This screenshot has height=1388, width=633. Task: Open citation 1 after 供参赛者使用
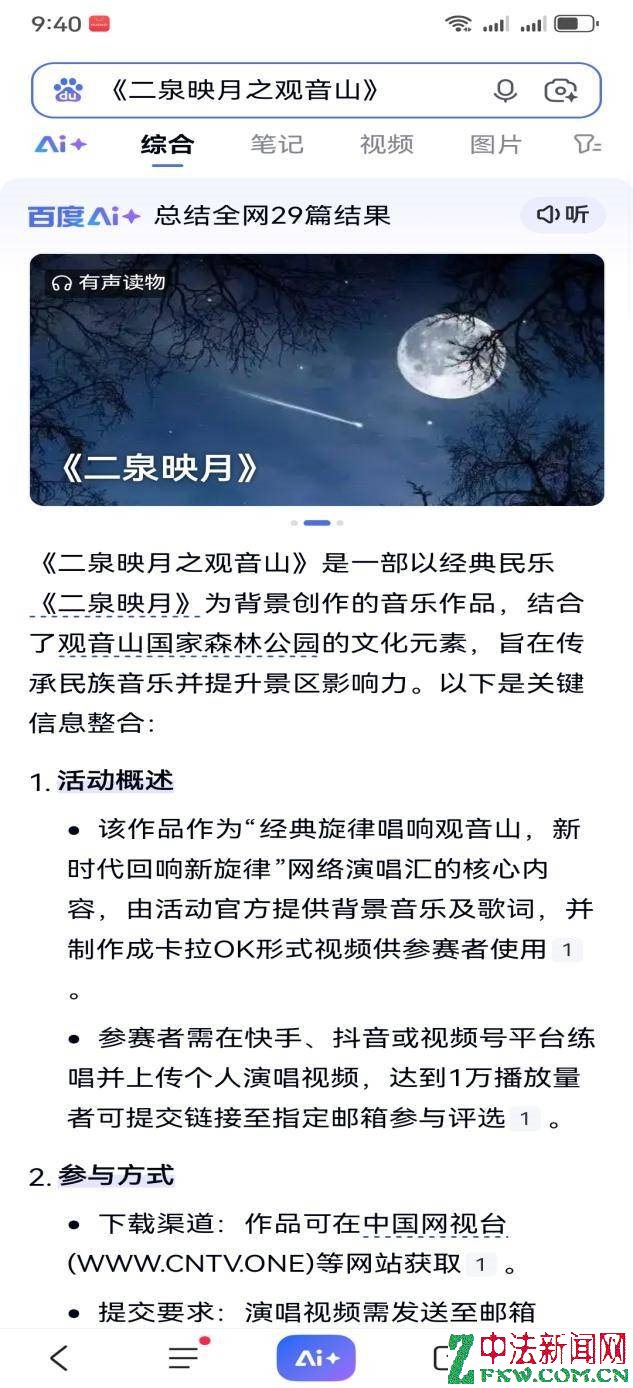pos(567,950)
